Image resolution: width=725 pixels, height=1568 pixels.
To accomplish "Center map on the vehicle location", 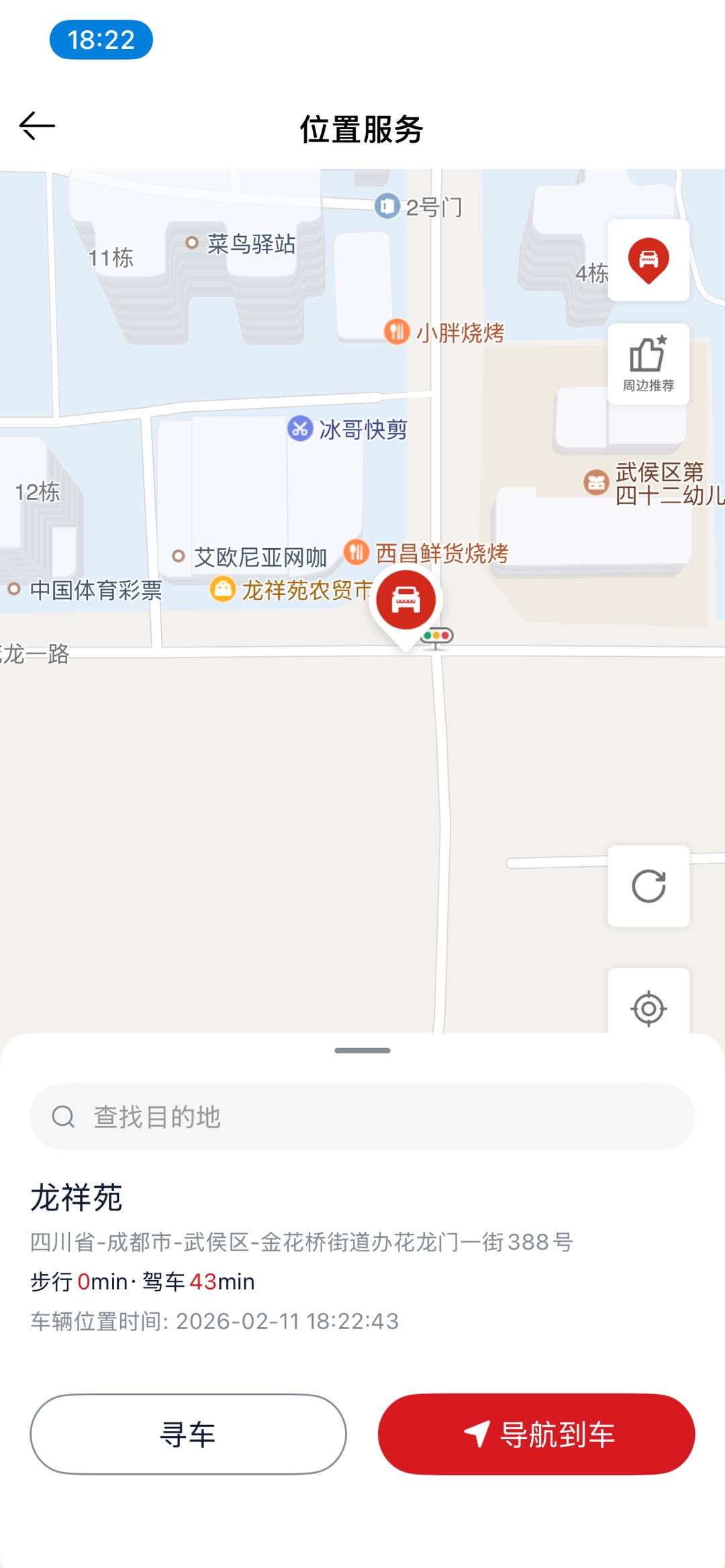I will point(648,260).
